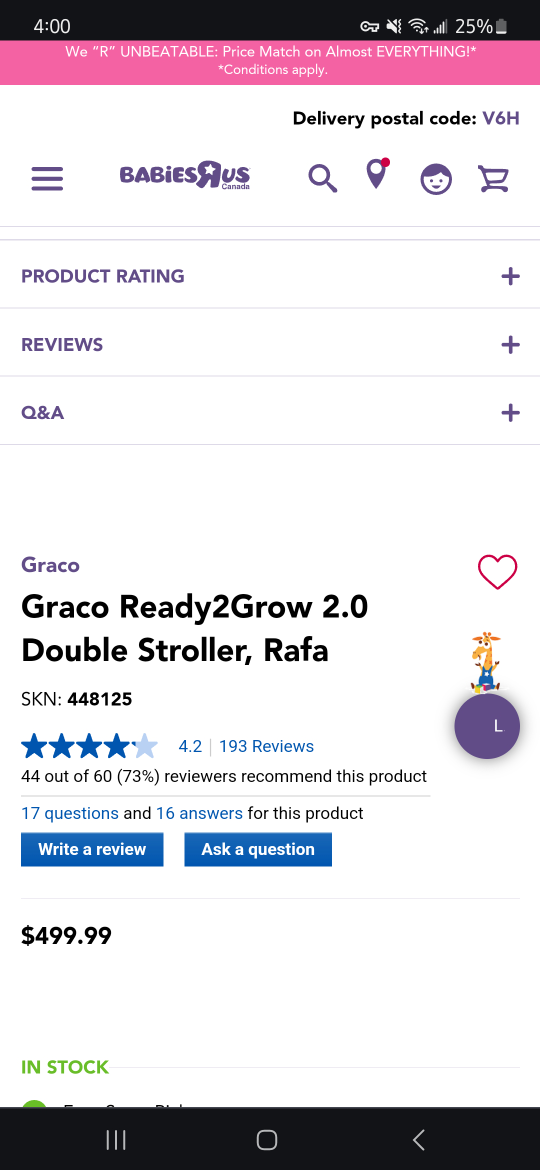Expand the Product Rating section
This screenshot has width=540, height=1170.
[x=270, y=276]
